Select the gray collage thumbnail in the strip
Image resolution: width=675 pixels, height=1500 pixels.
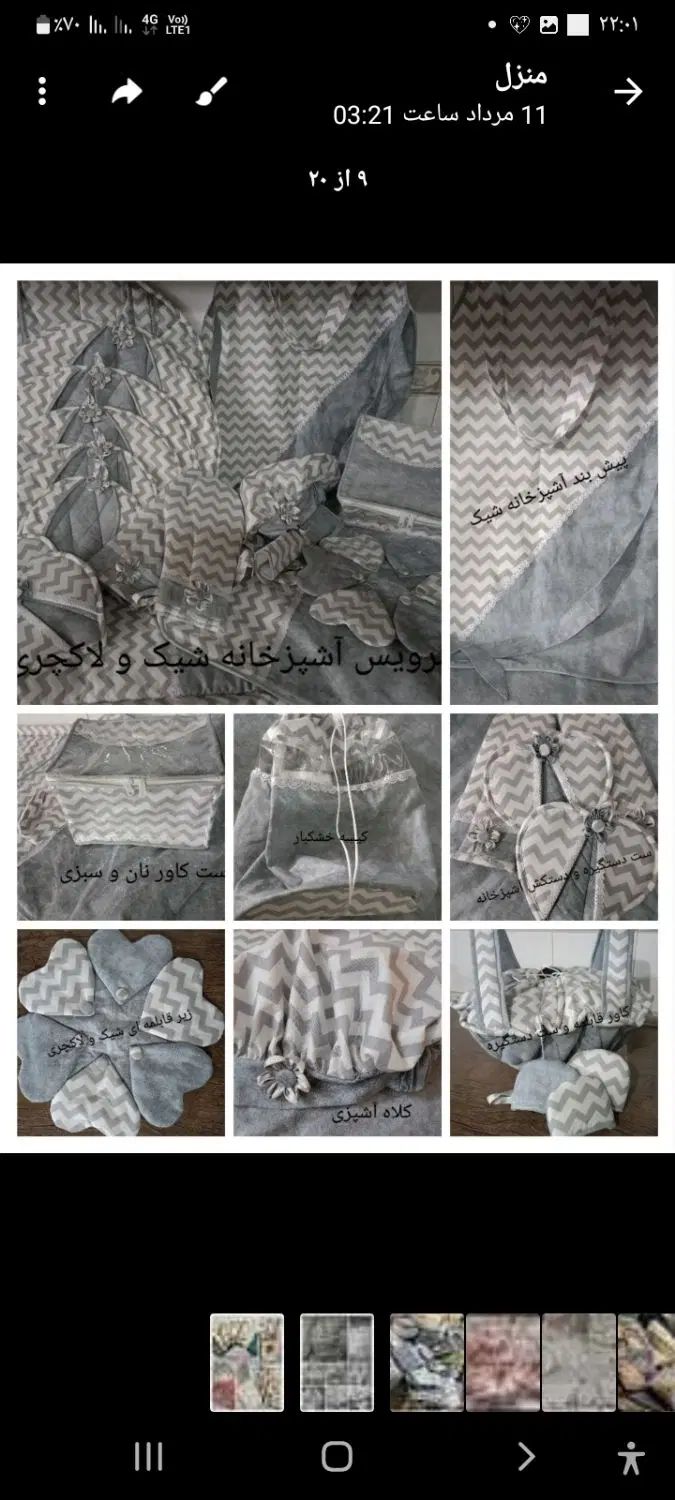tap(337, 1362)
